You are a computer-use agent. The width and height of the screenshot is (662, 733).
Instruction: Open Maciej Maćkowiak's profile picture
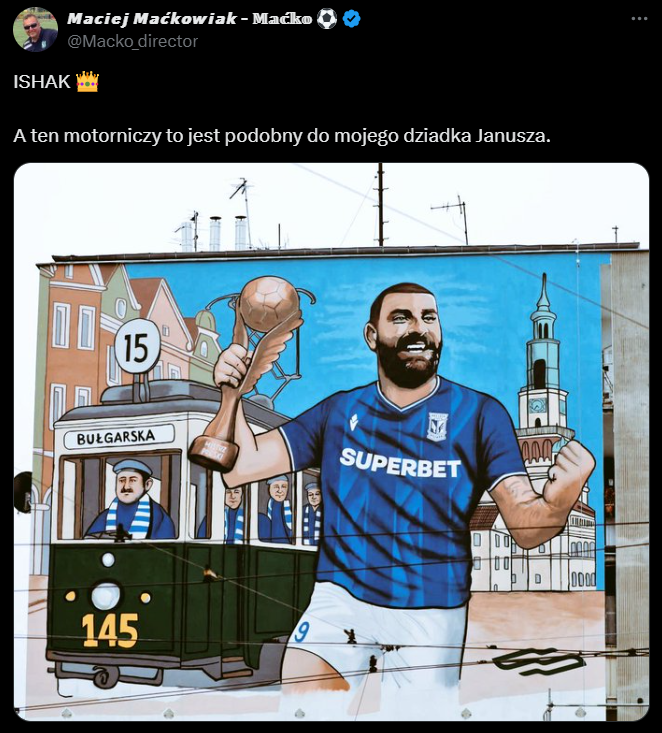[x=35, y=30]
